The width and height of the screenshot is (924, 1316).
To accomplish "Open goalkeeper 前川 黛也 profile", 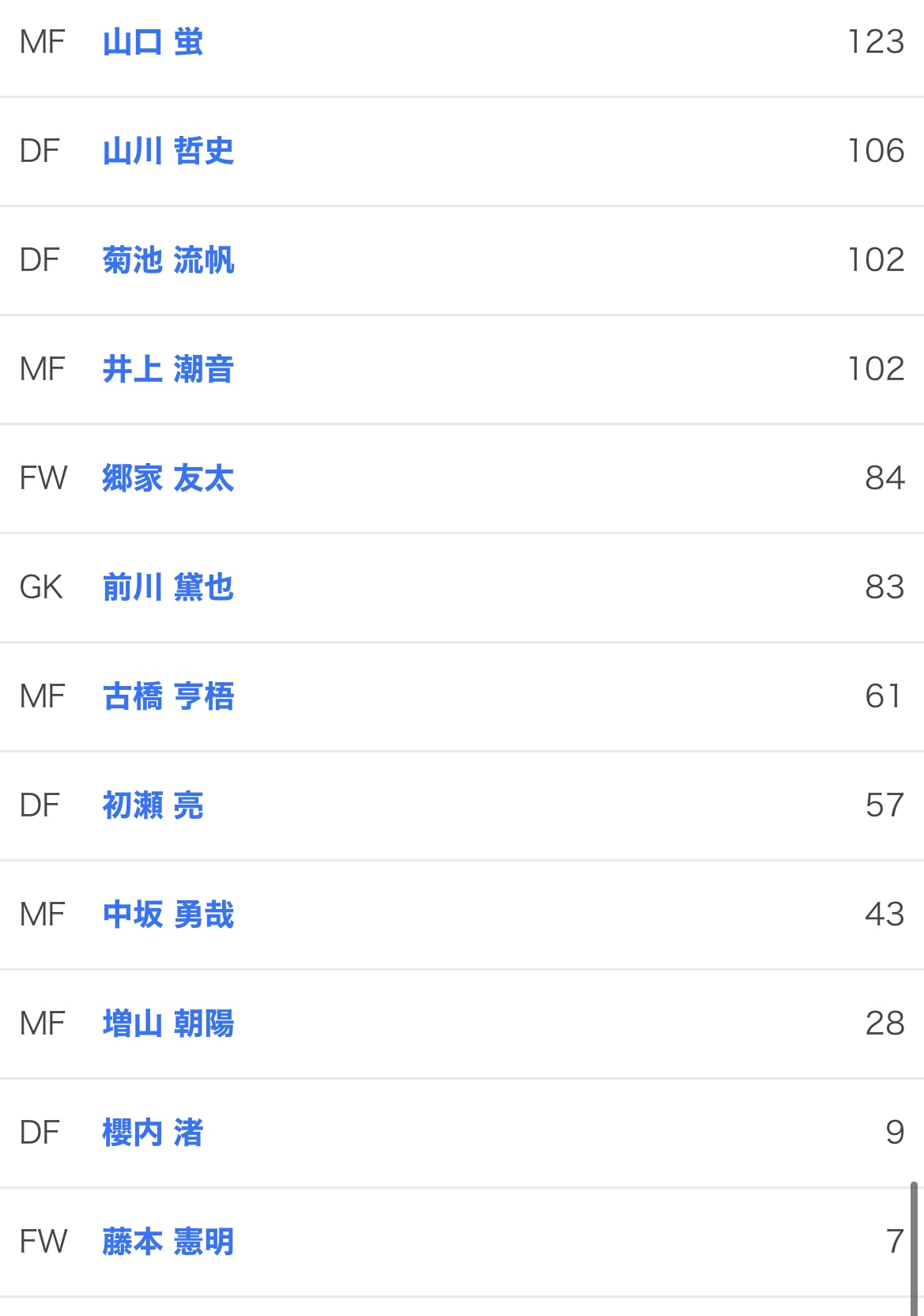I will click(168, 587).
